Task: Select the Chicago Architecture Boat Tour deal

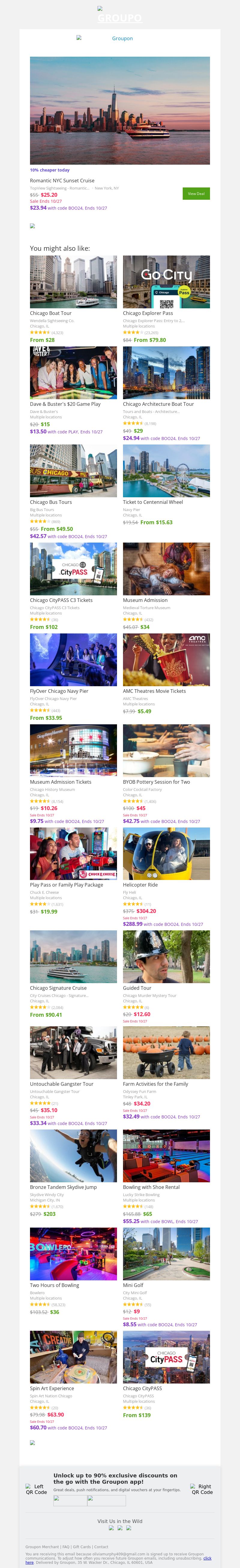Action: pos(166,373)
